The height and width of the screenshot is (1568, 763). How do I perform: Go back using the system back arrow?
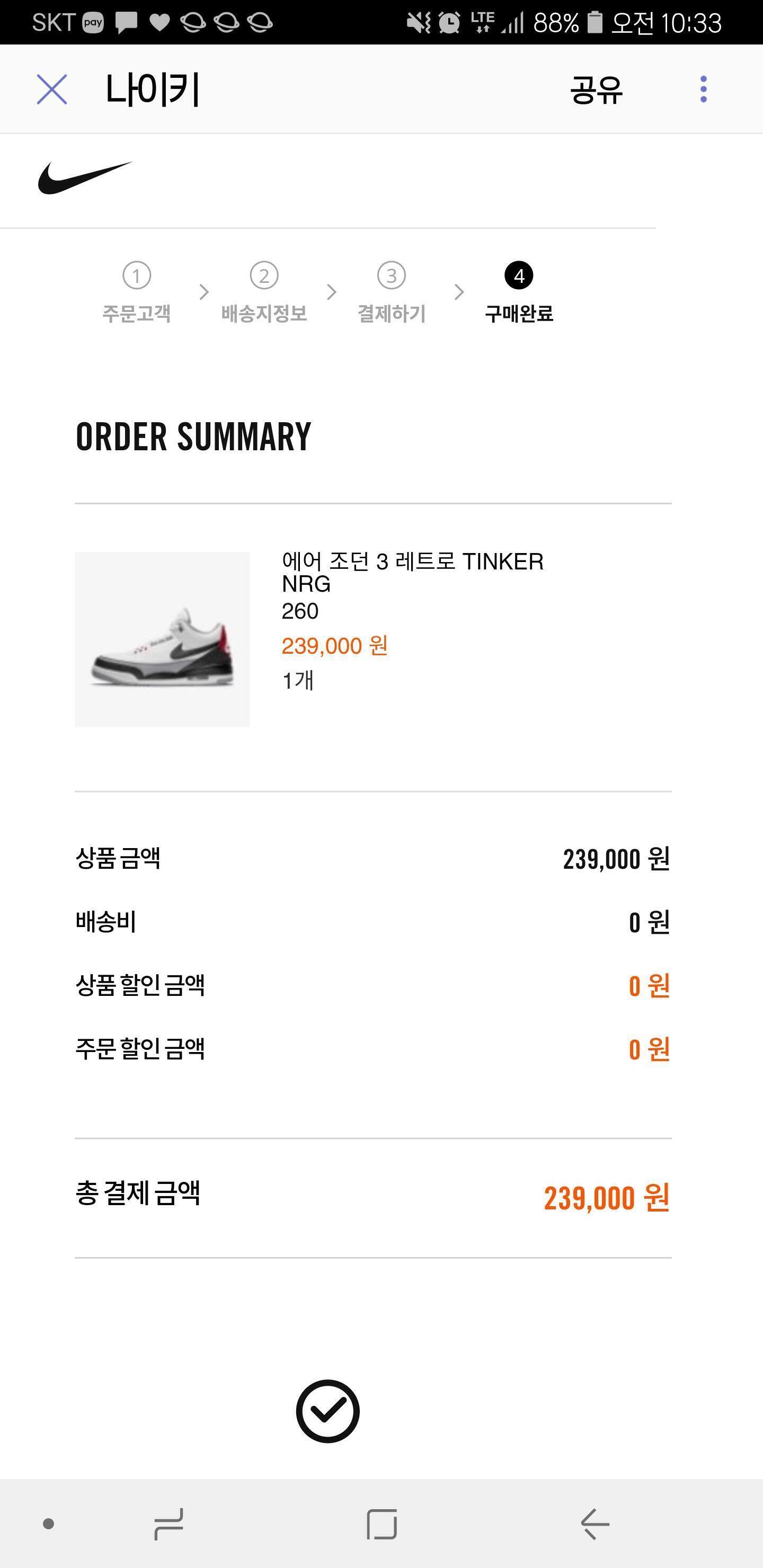click(x=595, y=1524)
